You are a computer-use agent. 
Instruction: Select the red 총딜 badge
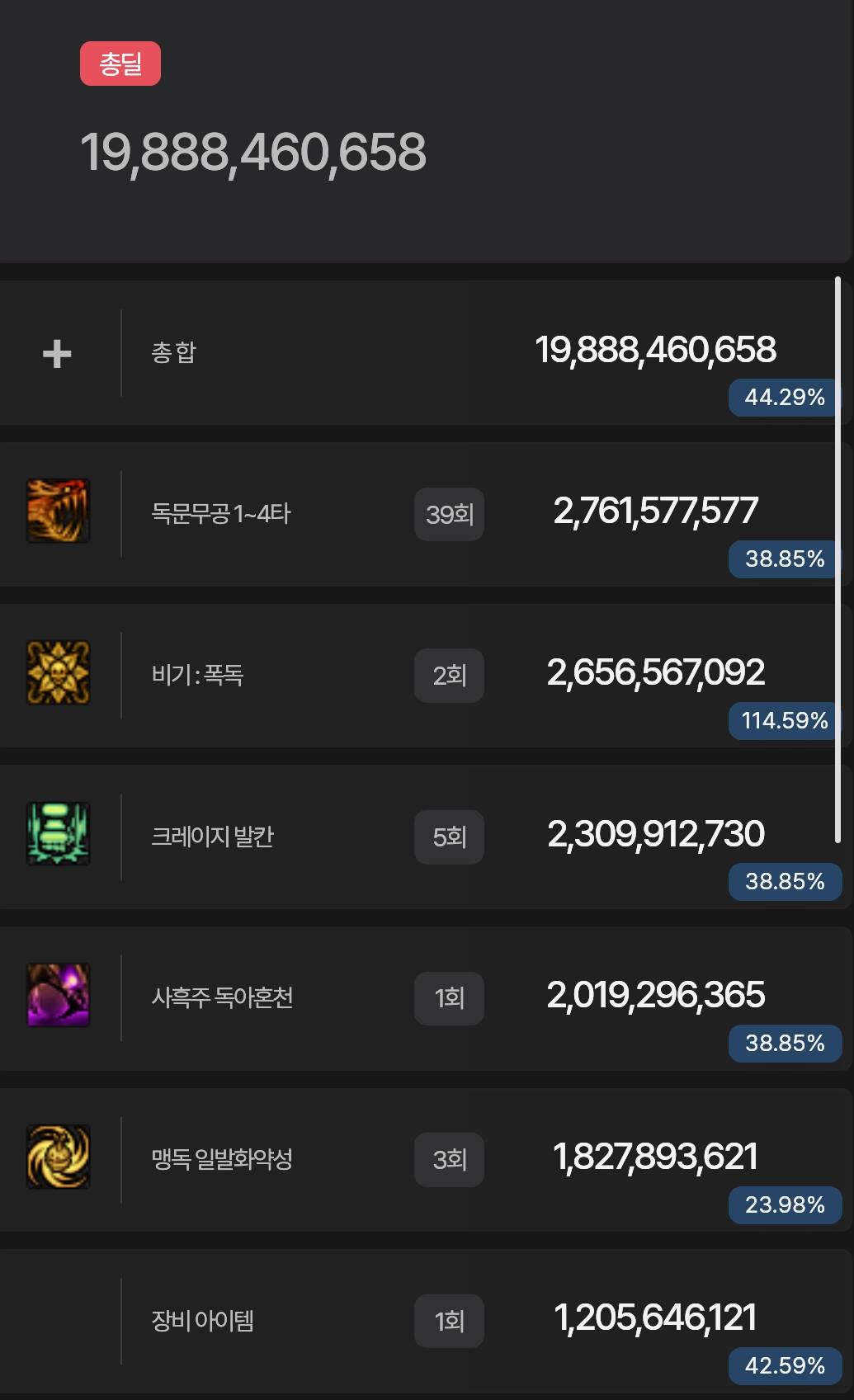click(x=120, y=64)
